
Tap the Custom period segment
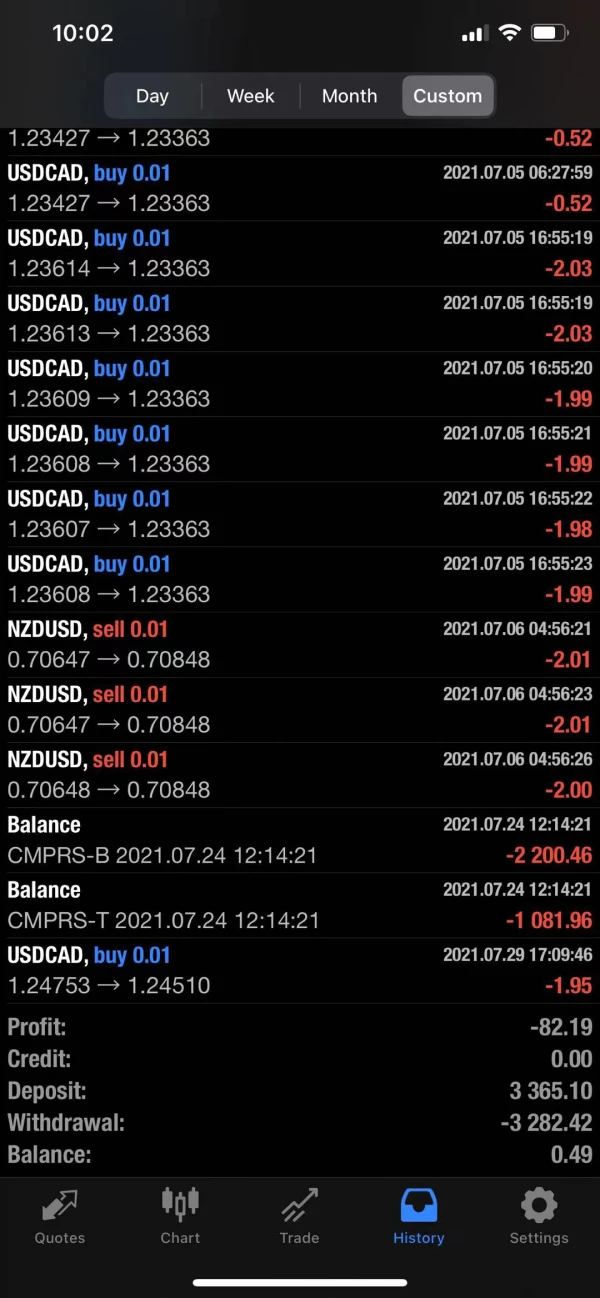[x=447, y=96]
